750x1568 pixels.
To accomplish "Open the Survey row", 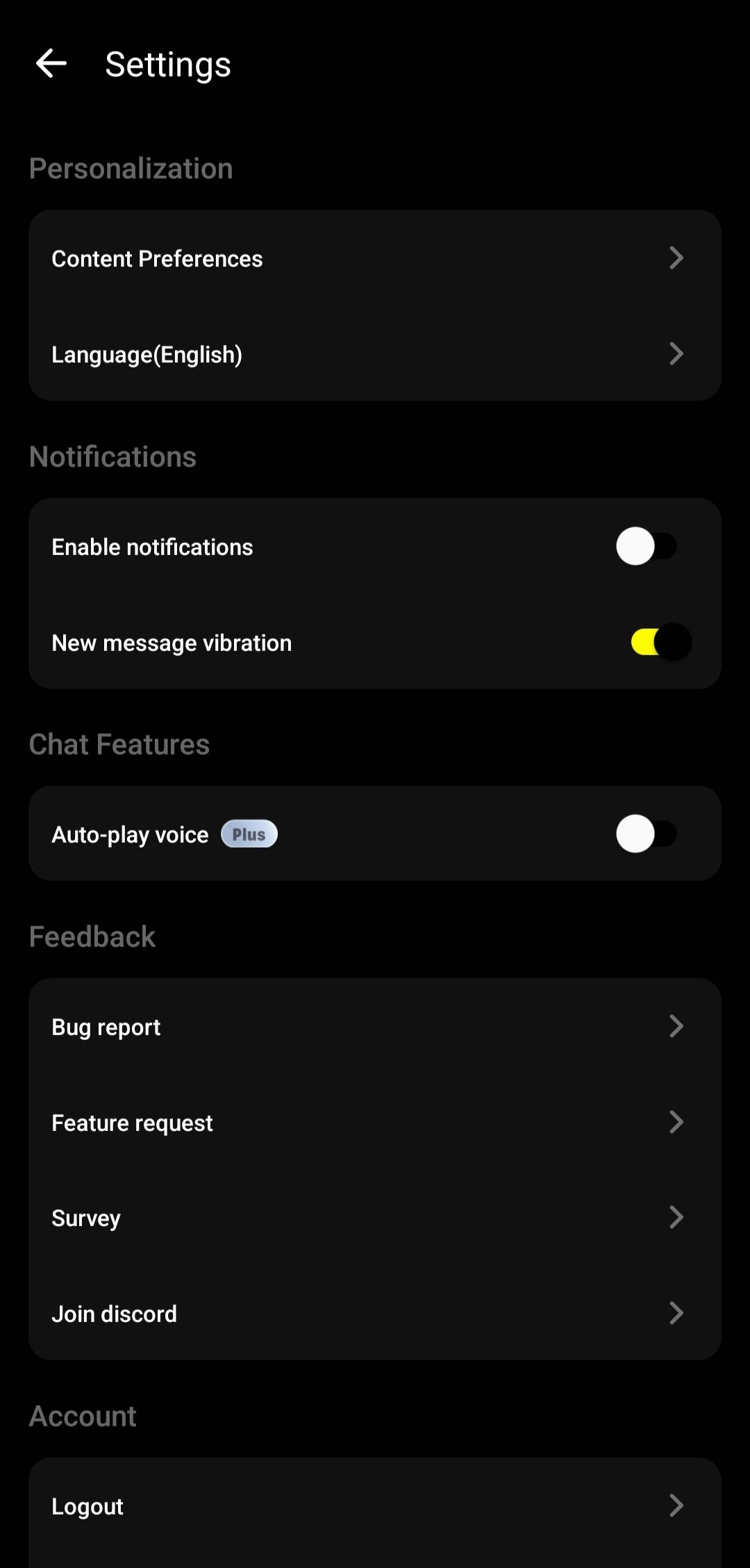I will pos(375,1218).
